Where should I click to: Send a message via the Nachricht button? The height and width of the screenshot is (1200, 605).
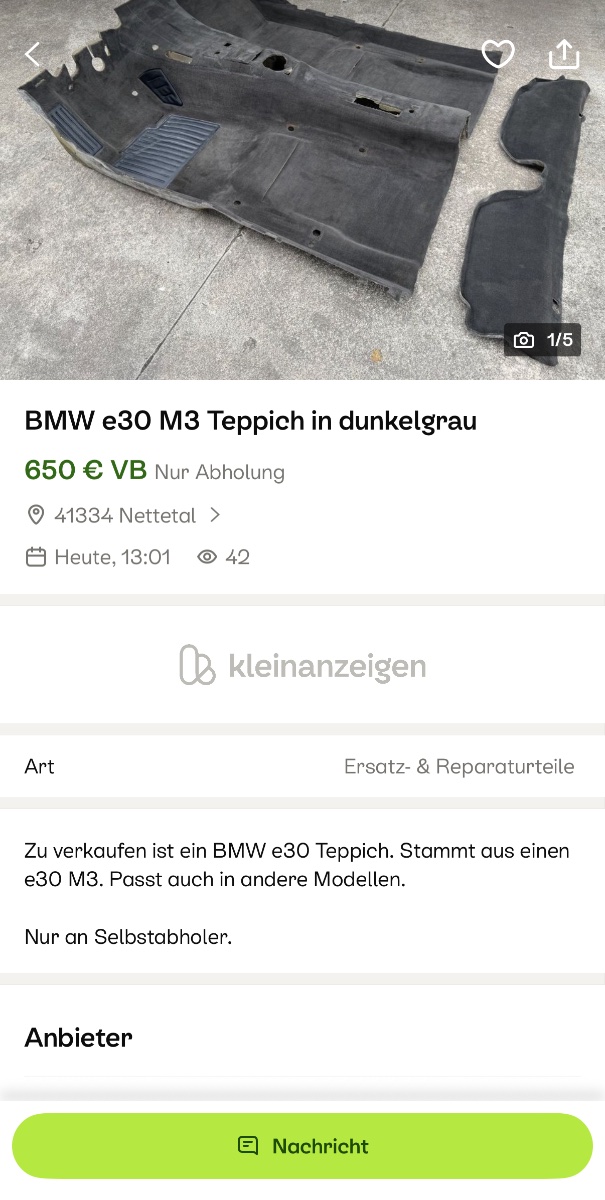coord(302,1146)
